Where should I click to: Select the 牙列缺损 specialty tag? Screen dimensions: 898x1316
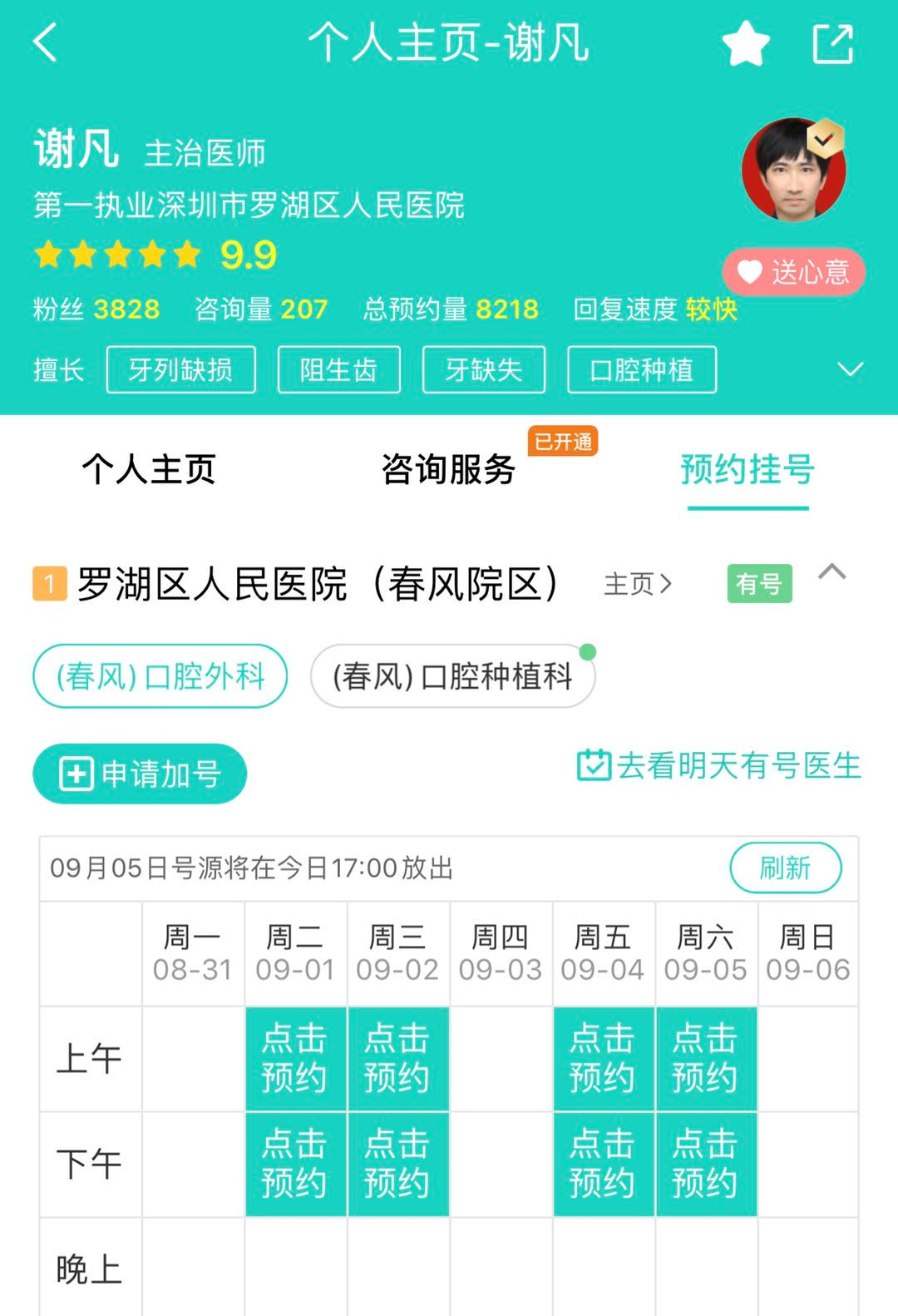point(180,369)
